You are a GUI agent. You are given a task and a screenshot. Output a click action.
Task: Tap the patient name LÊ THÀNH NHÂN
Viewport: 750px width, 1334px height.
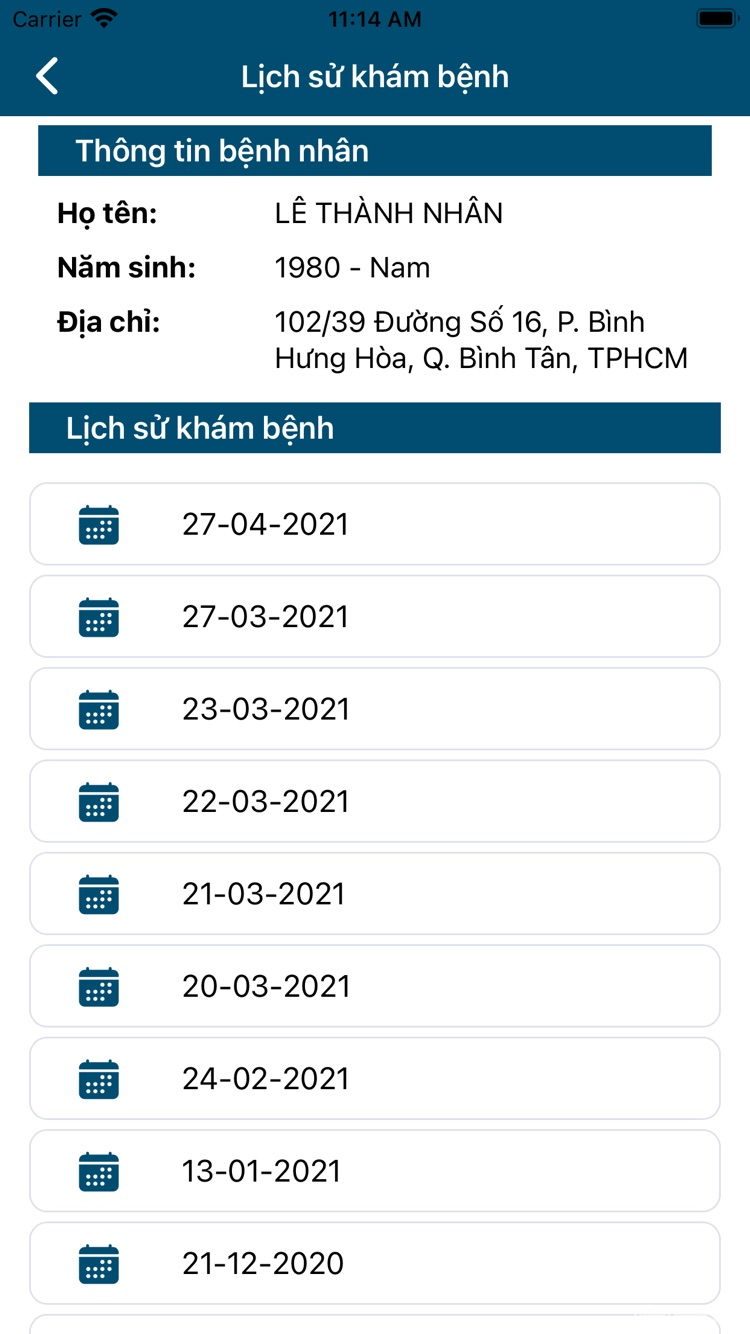tap(389, 213)
